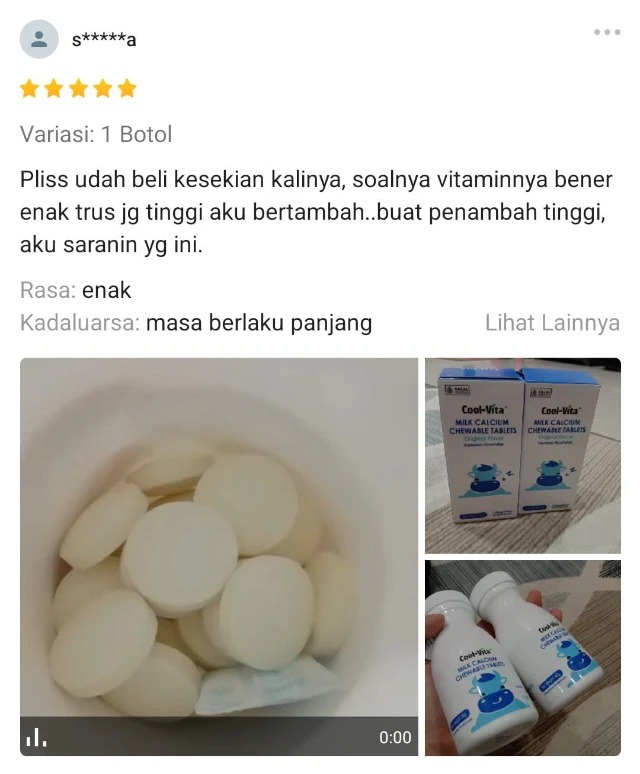Expand the review with Lihat Lainnya
Viewport: 640px width, 774px height.
552,323
